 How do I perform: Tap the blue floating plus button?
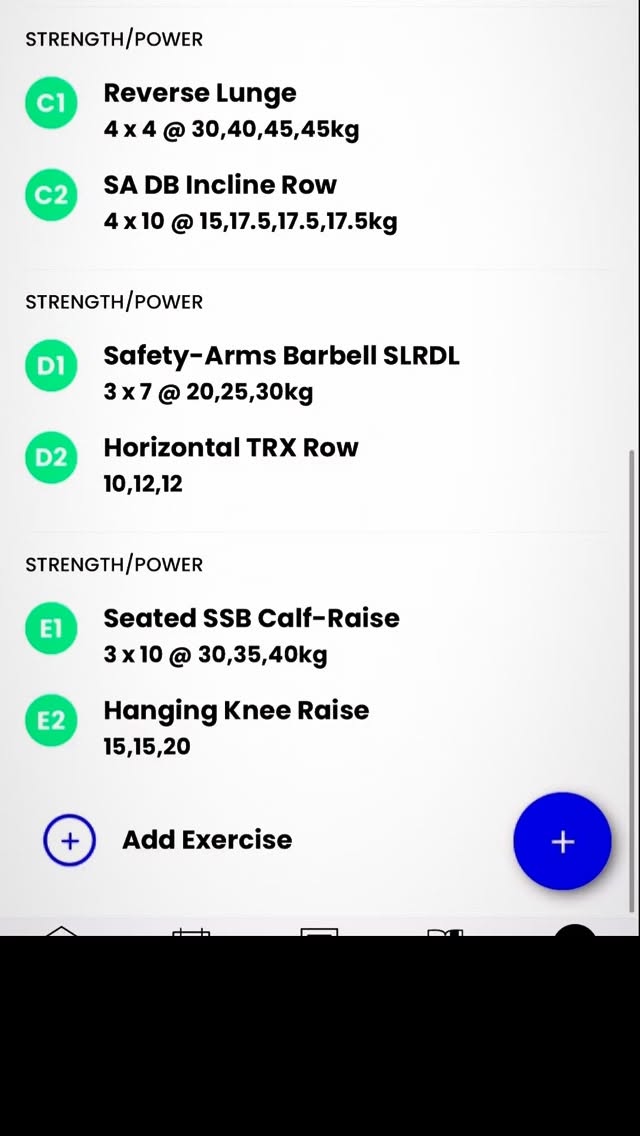tap(562, 842)
